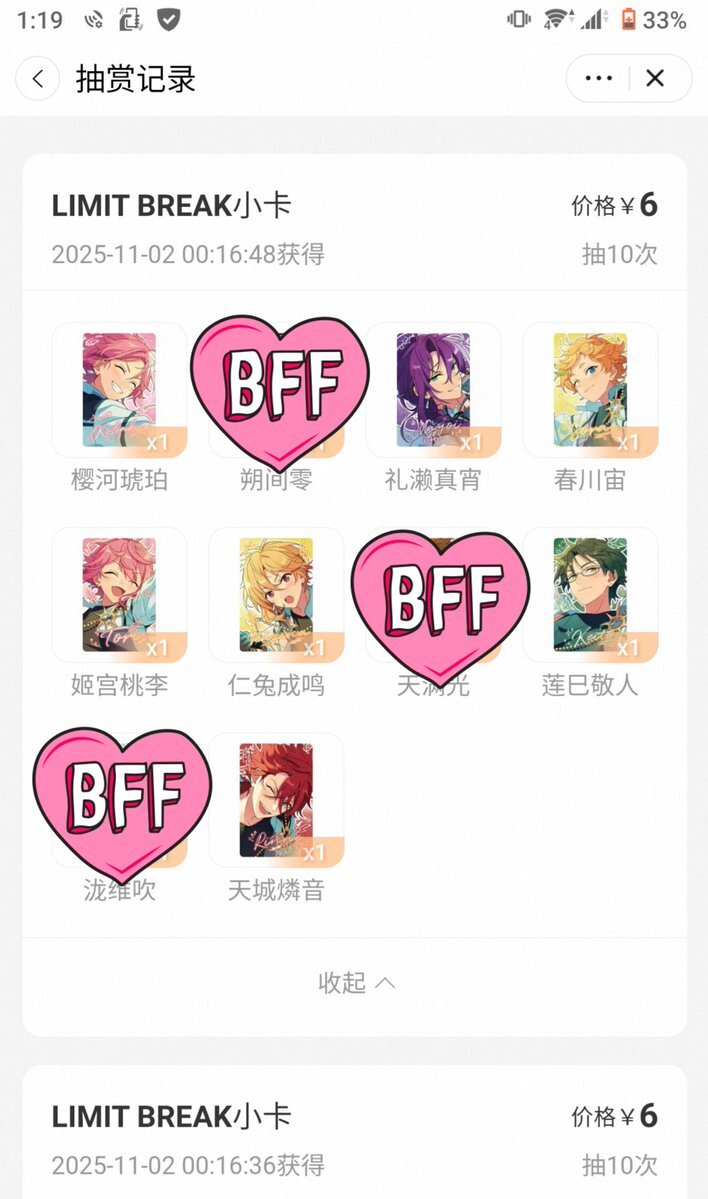This screenshot has width=708, height=1199.
Task: Open the 天城燐音 card
Action: [276, 800]
